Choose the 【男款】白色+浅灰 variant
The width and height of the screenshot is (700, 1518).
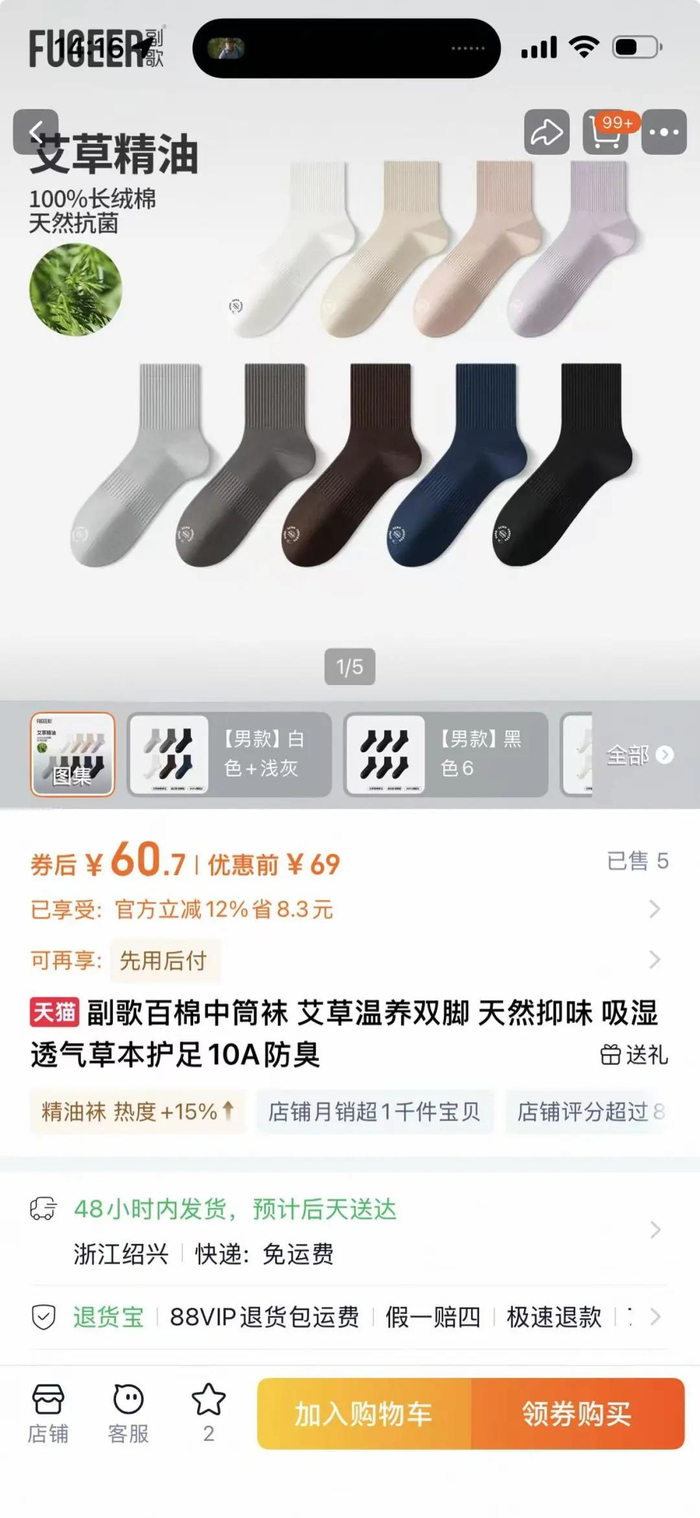(230, 754)
